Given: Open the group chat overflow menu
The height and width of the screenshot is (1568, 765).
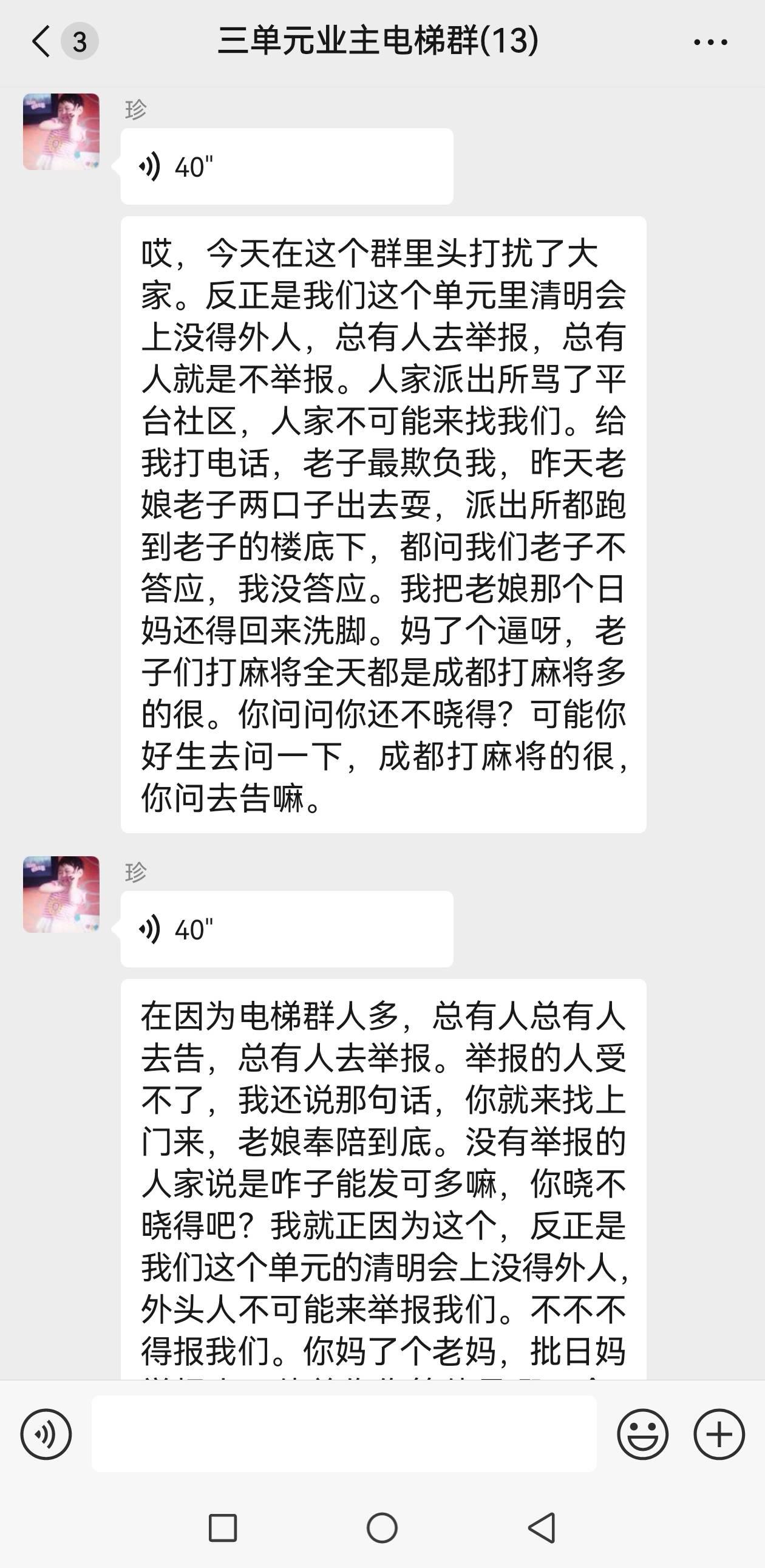Looking at the screenshot, I should (x=710, y=42).
